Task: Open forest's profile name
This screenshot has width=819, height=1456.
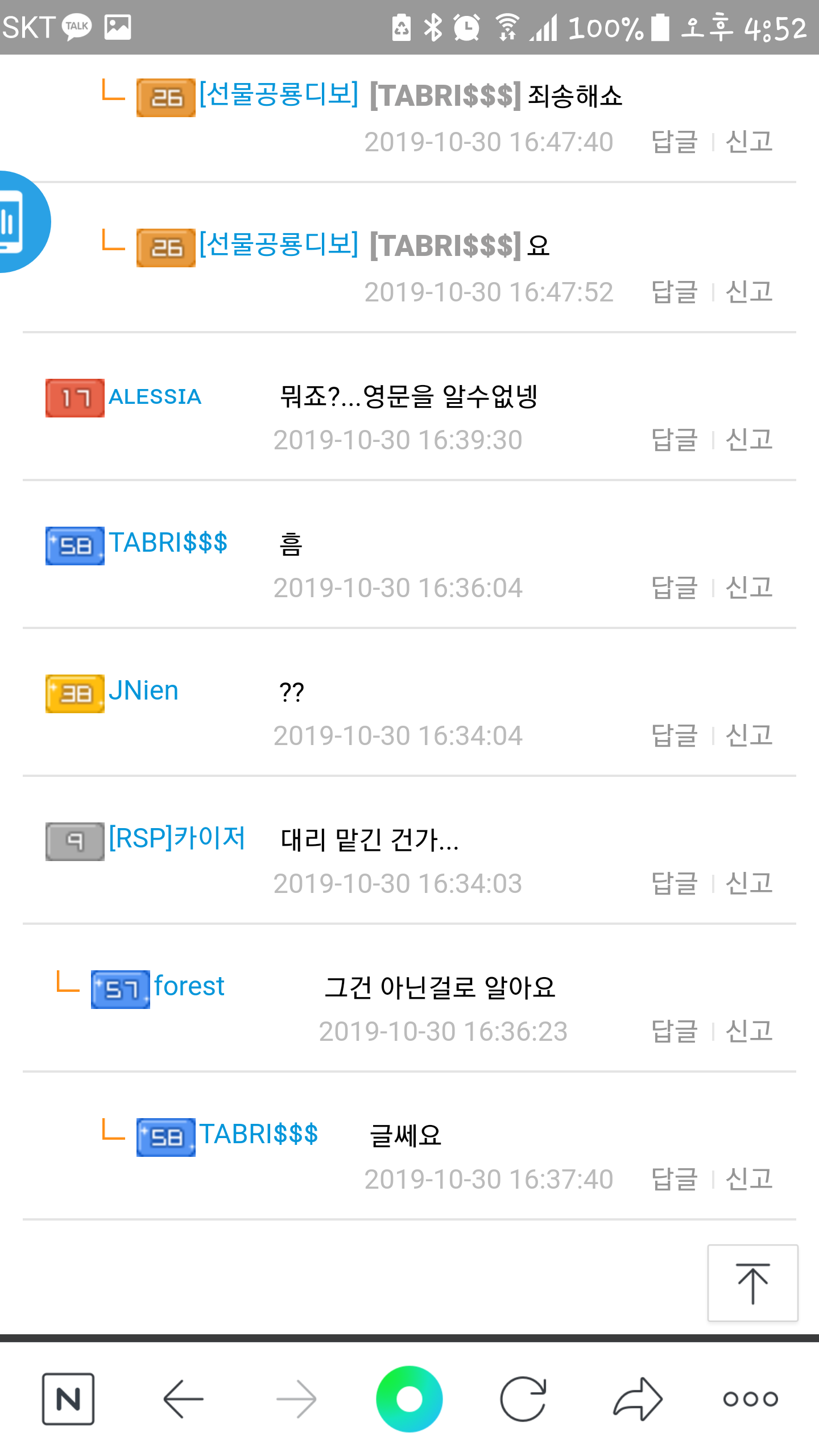Action: (189, 987)
